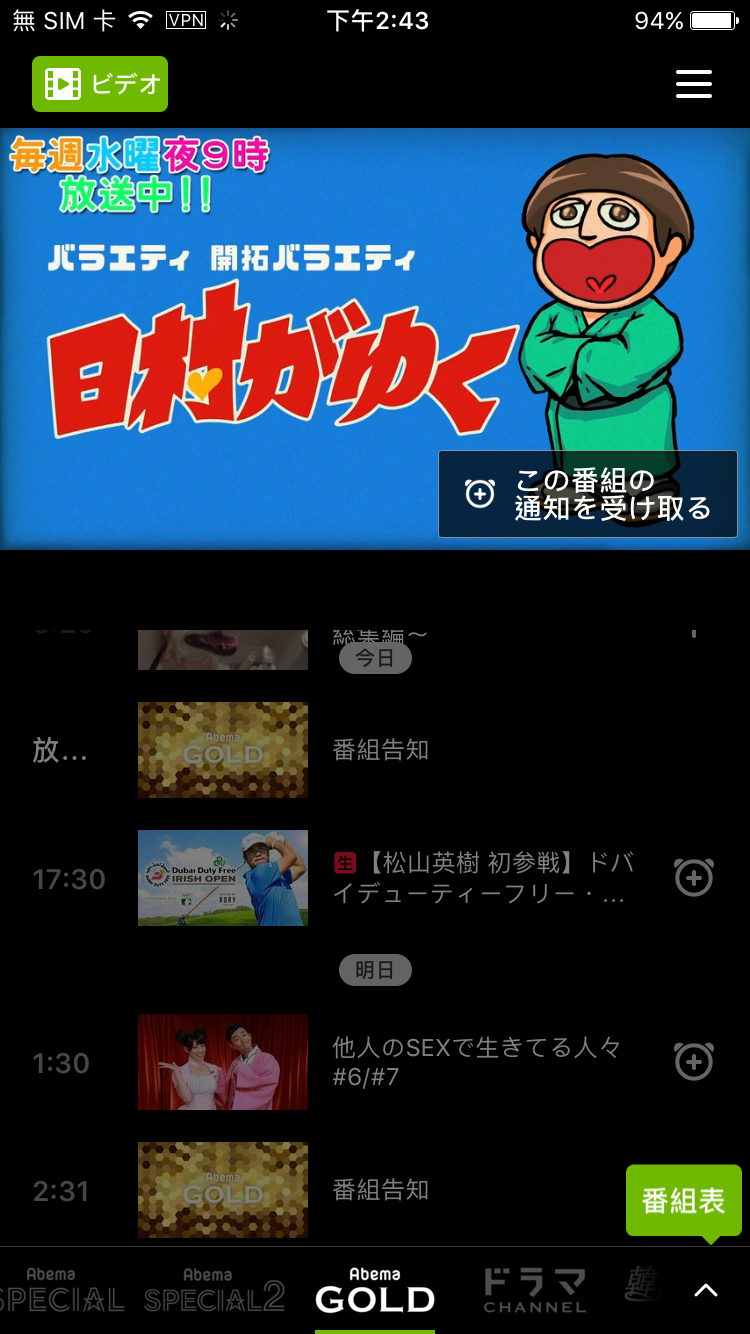Image resolution: width=750 pixels, height=1334 pixels.
Task: Open the ビデオ video section
Action: 100,84
